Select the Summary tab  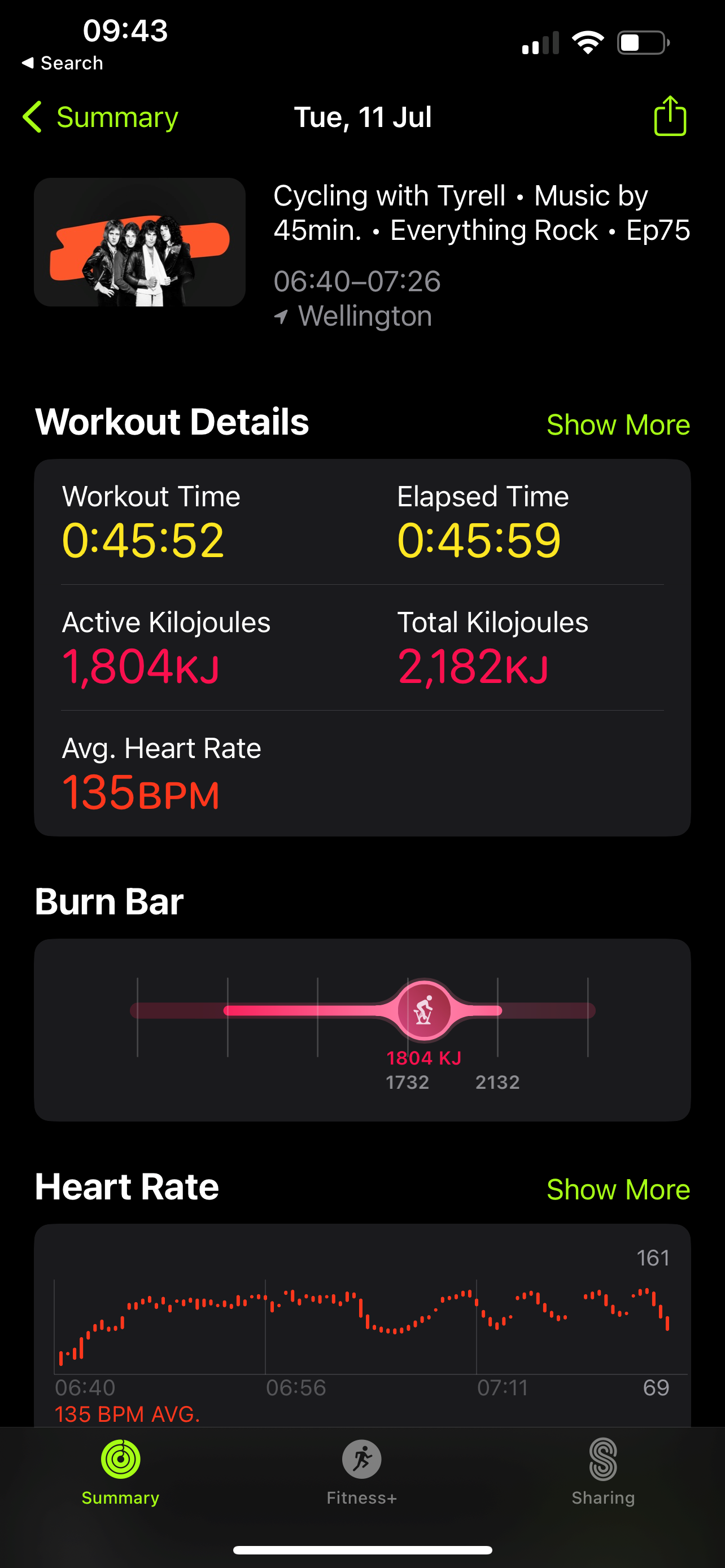tap(120, 1473)
